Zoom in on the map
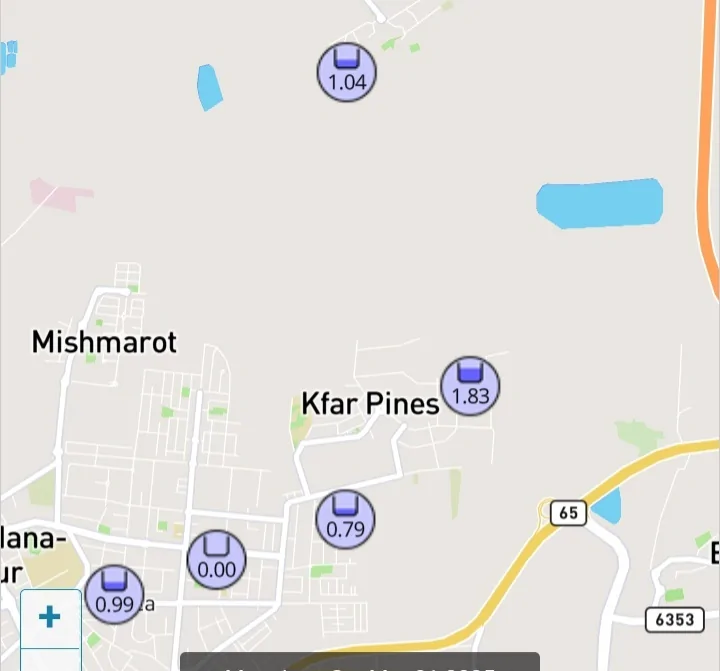 coord(50,617)
